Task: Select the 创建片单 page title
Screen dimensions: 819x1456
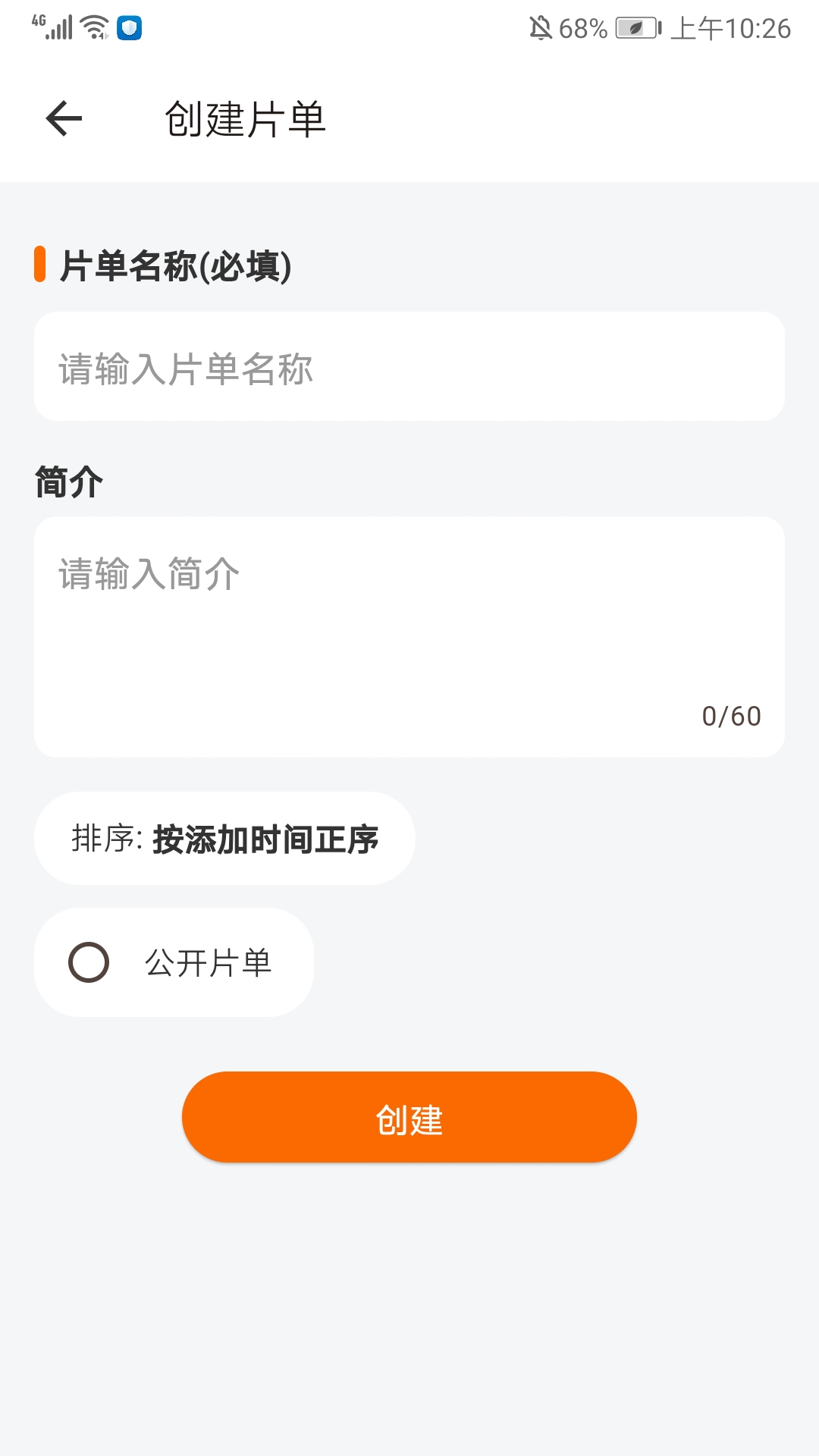Action: coord(245,119)
